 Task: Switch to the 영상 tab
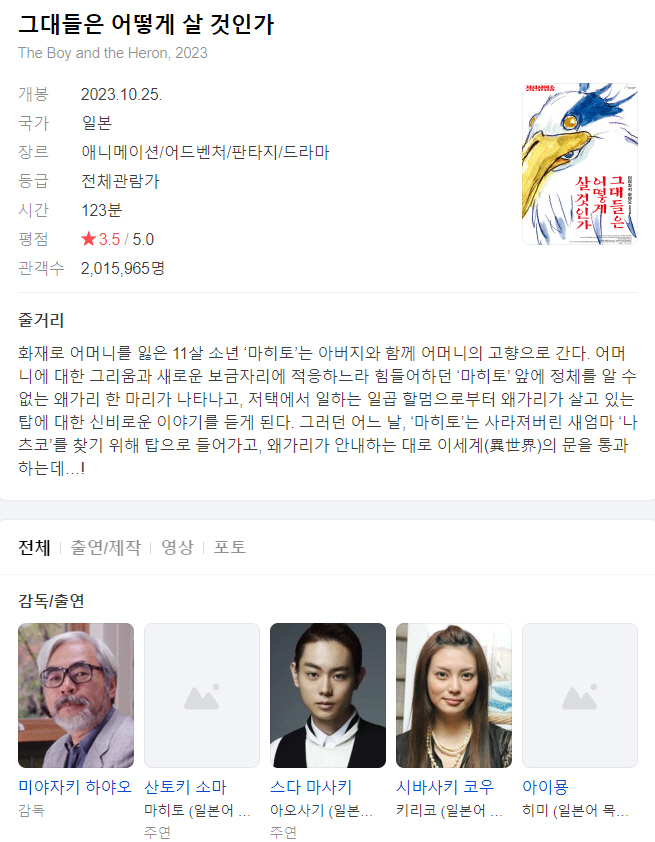click(x=177, y=547)
